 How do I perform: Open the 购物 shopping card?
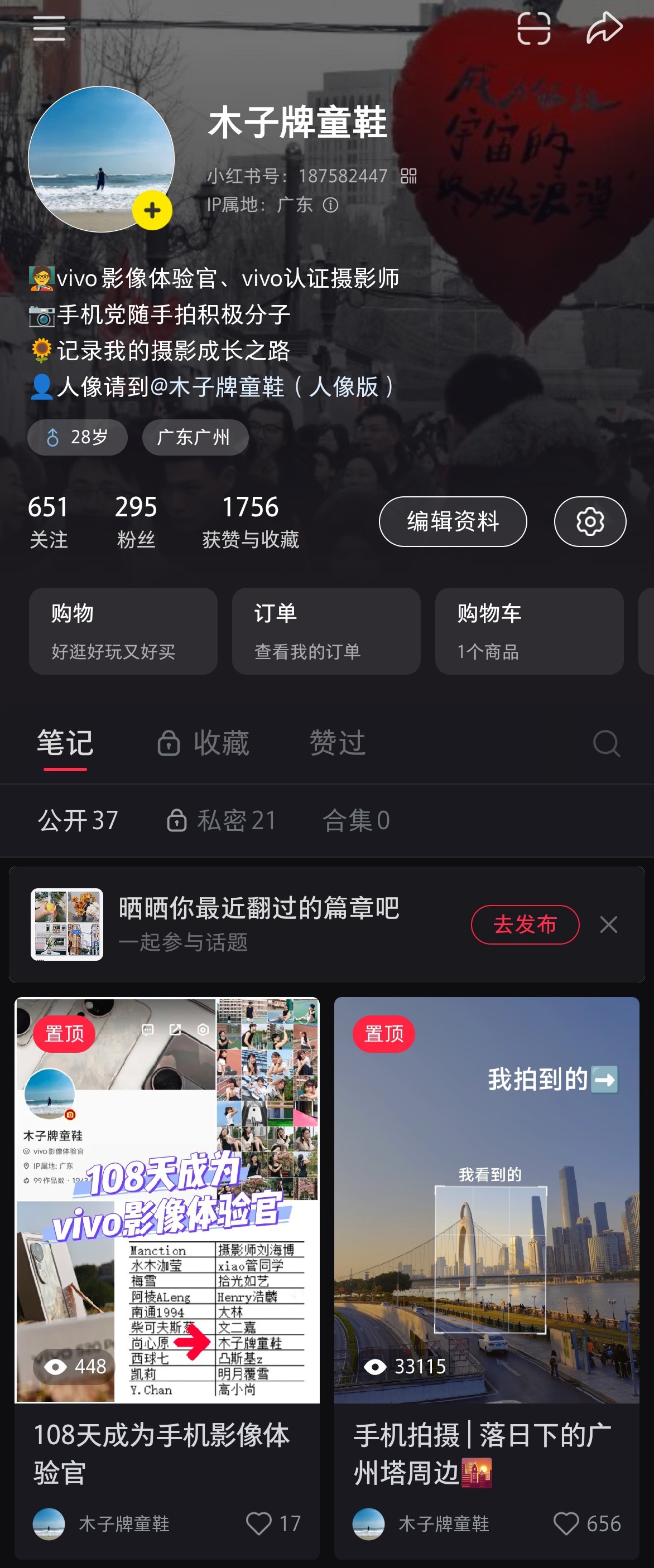pyautogui.click(x=123, y=631)
